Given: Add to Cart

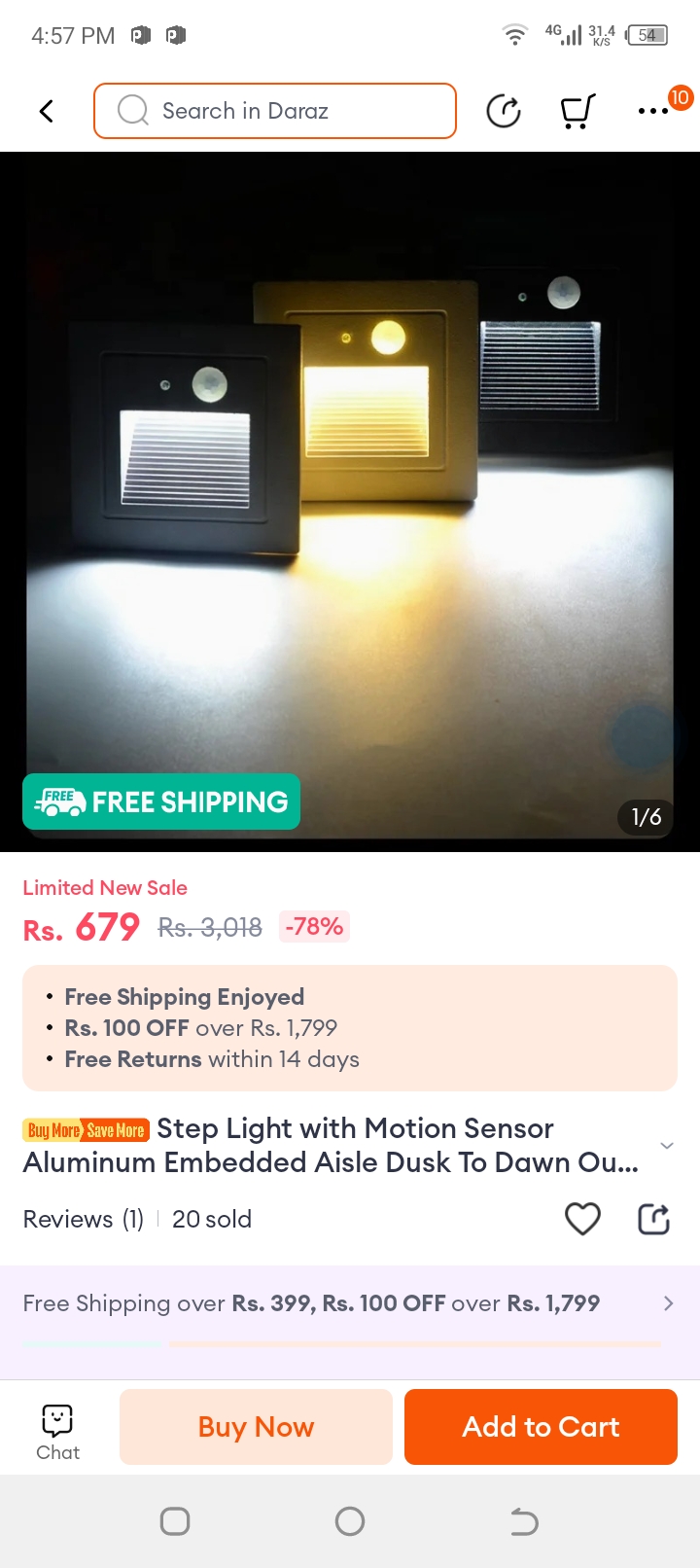Looking at the screenshot, I should 541,1427.
